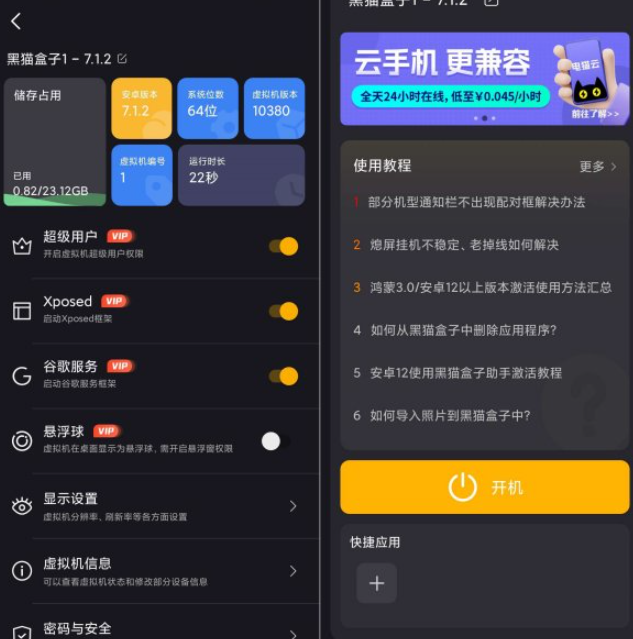633x639 pixels.
Task: Turn off the 谷歌服务 switch
Action: (x=283, y=376)
